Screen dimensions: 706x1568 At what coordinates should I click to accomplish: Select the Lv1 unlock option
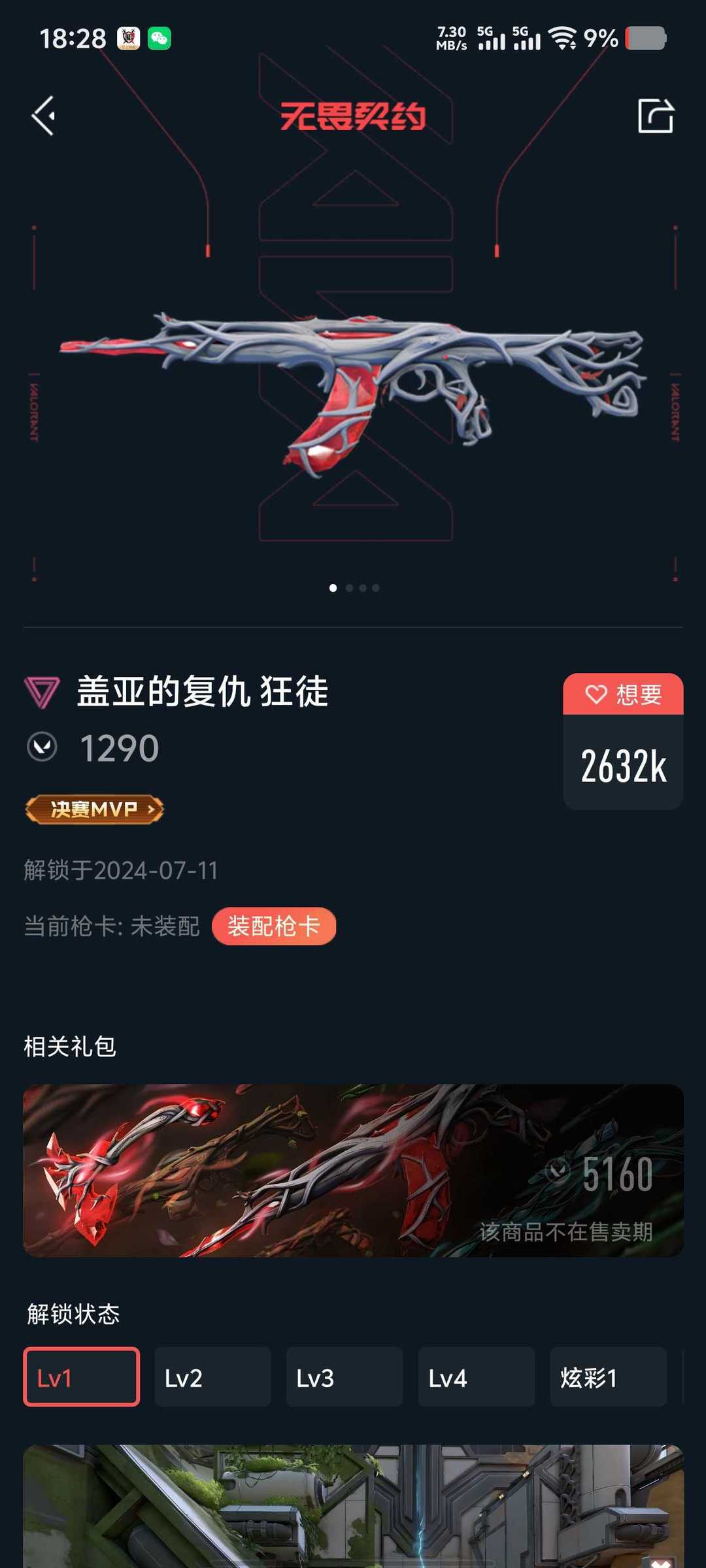pos(80,1377)
